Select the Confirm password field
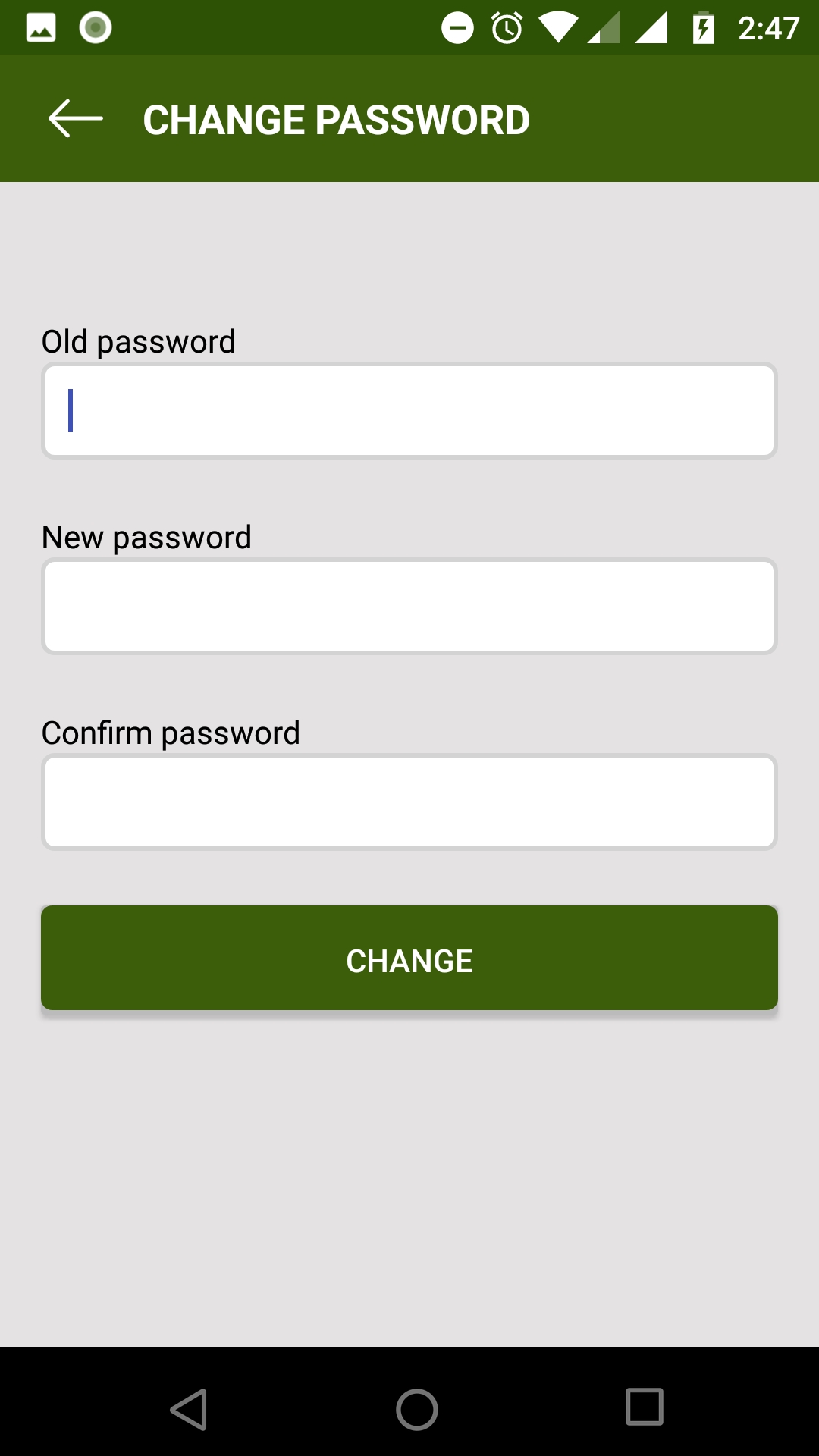The width and height of the screenshot is (819, 1456). 409,802
